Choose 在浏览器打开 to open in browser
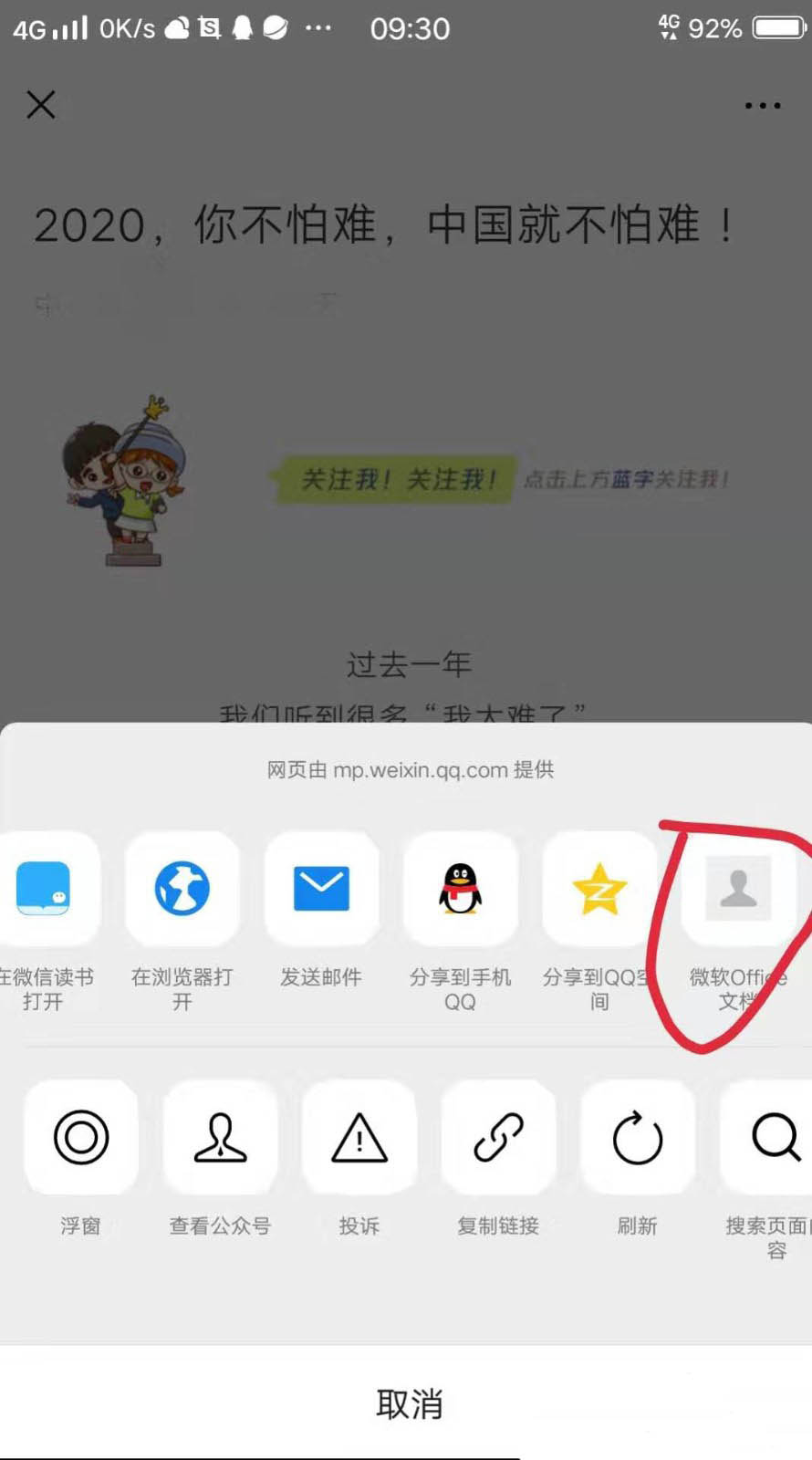Image resolution: width=812 pixels, height=1460 pixels. (182, 889)
